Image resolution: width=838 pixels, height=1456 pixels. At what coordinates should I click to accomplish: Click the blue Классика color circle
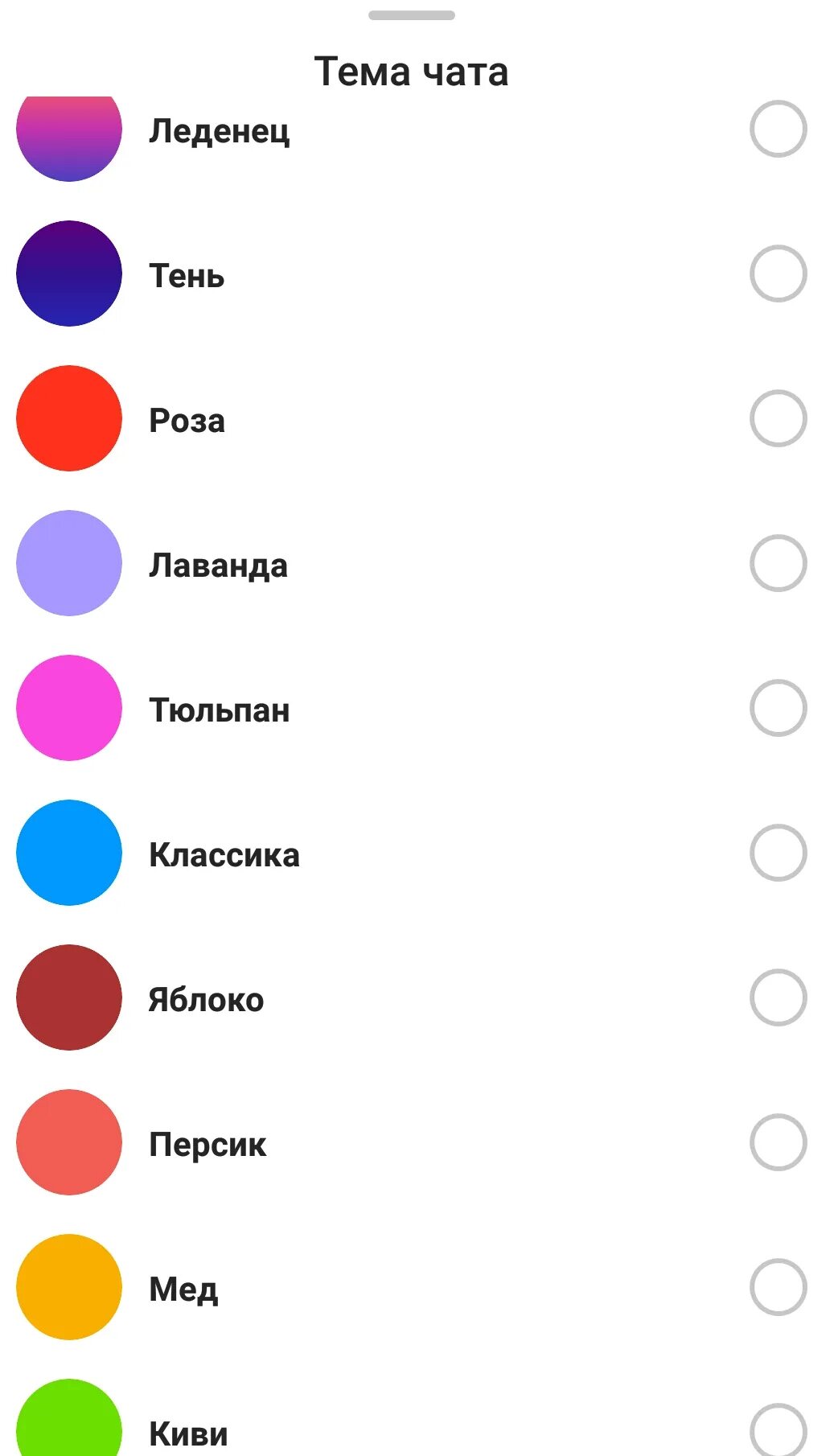68,853
